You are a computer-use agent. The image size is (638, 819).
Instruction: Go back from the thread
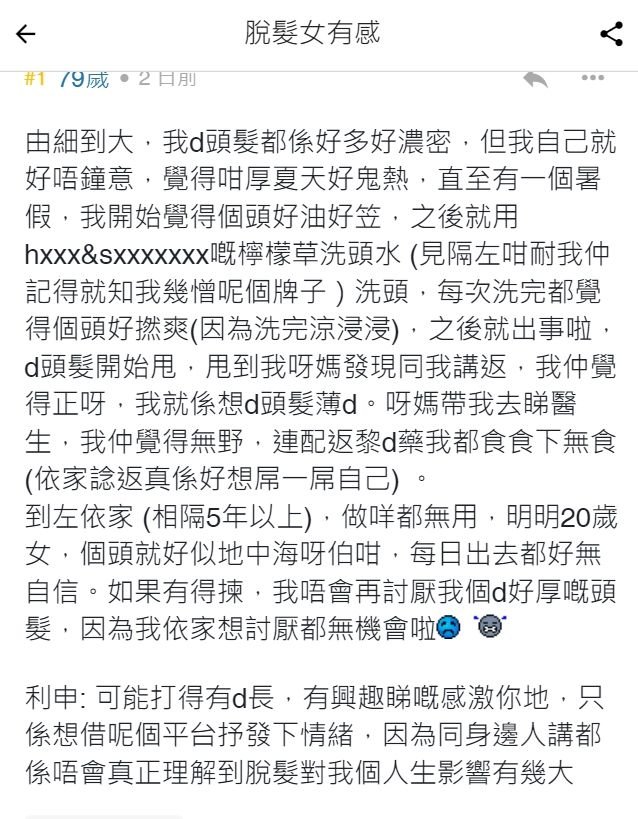click(x=26, y=34)
